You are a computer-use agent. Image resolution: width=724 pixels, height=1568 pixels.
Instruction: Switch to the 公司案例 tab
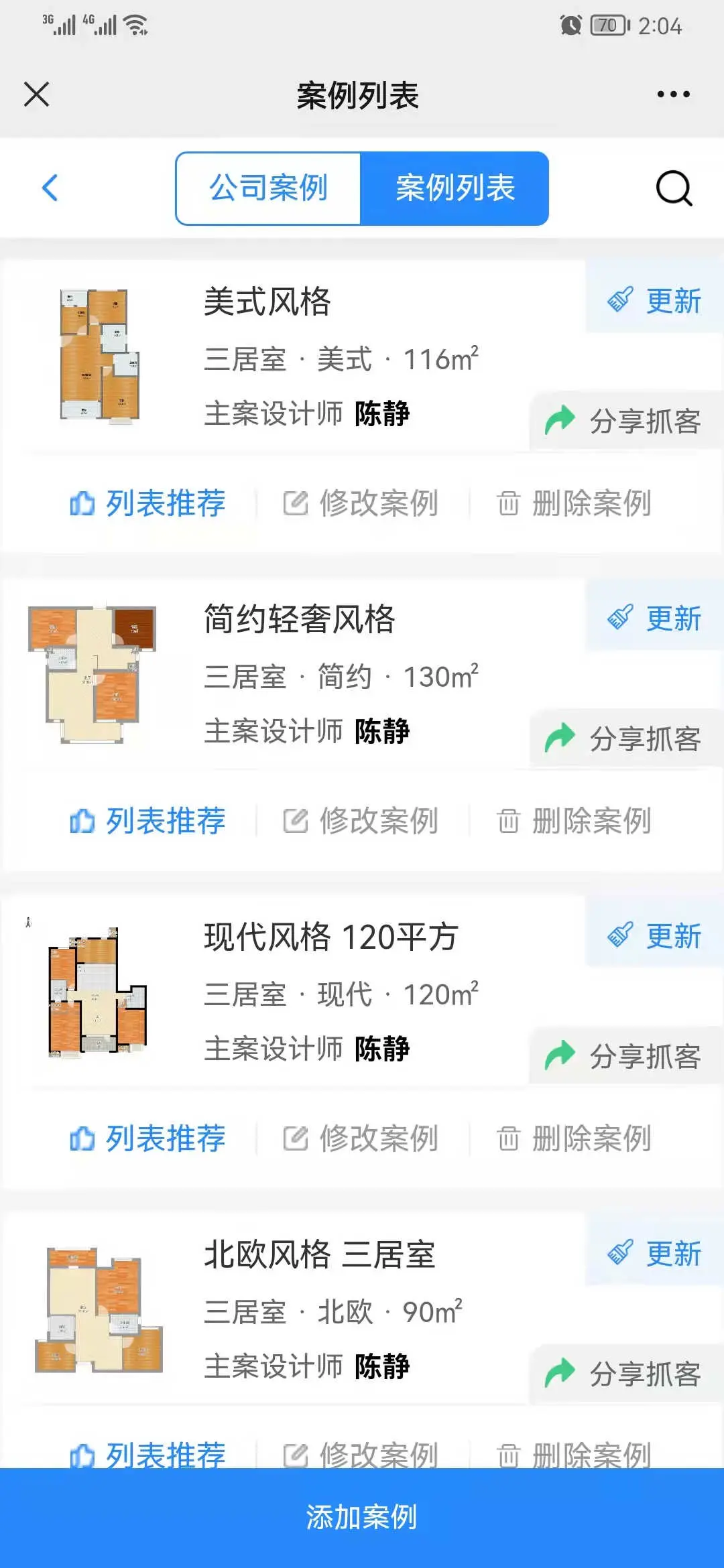tap(268, 188)
